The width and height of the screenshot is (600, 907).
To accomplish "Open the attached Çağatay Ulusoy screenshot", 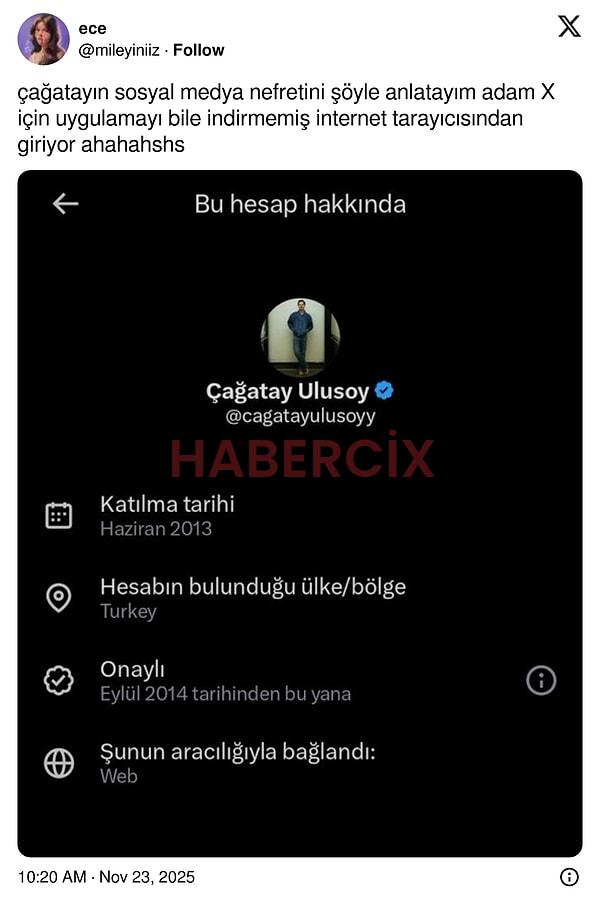I will coord(300,512).
